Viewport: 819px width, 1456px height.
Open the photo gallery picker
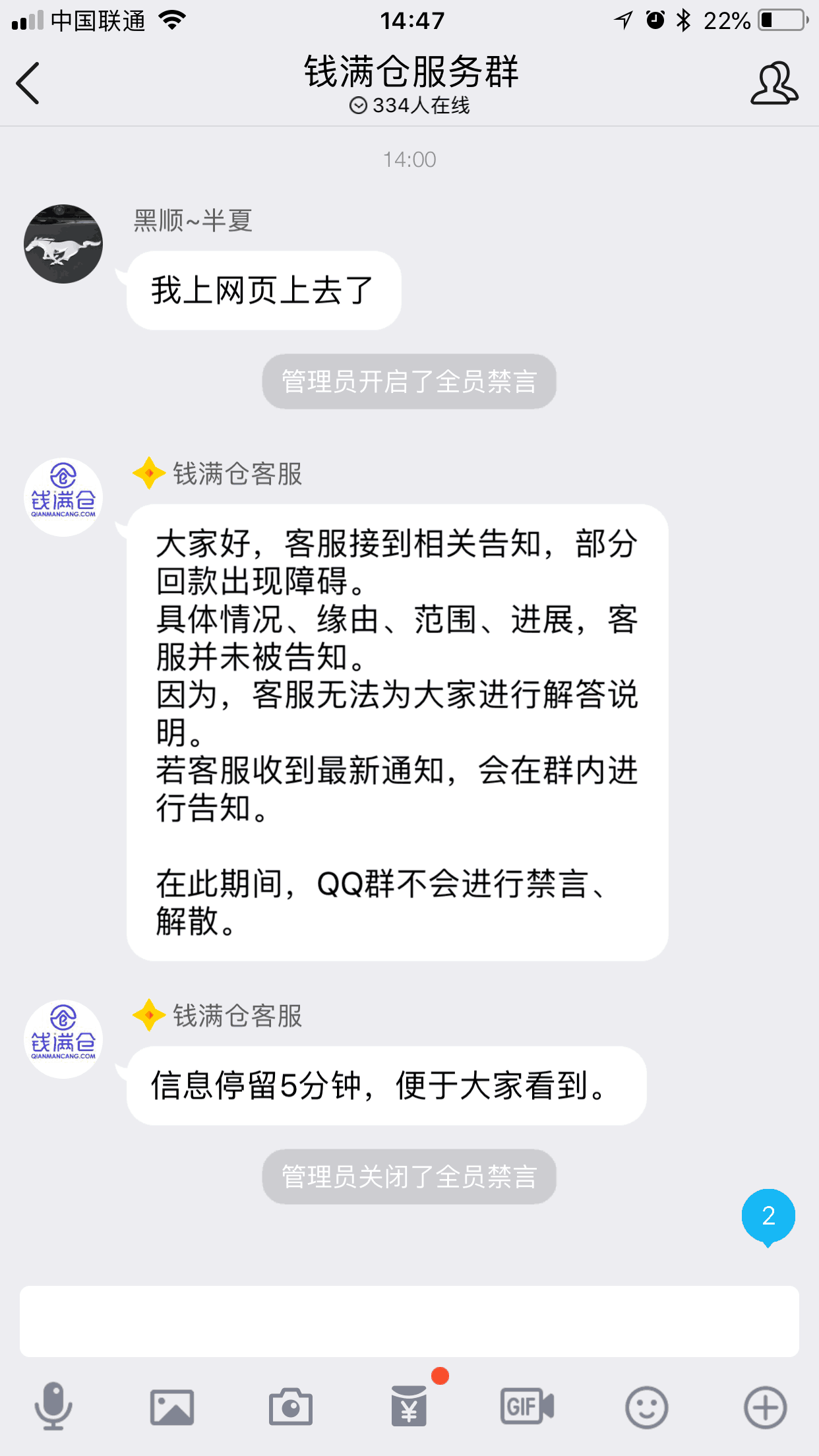(x=172, y=1407)
